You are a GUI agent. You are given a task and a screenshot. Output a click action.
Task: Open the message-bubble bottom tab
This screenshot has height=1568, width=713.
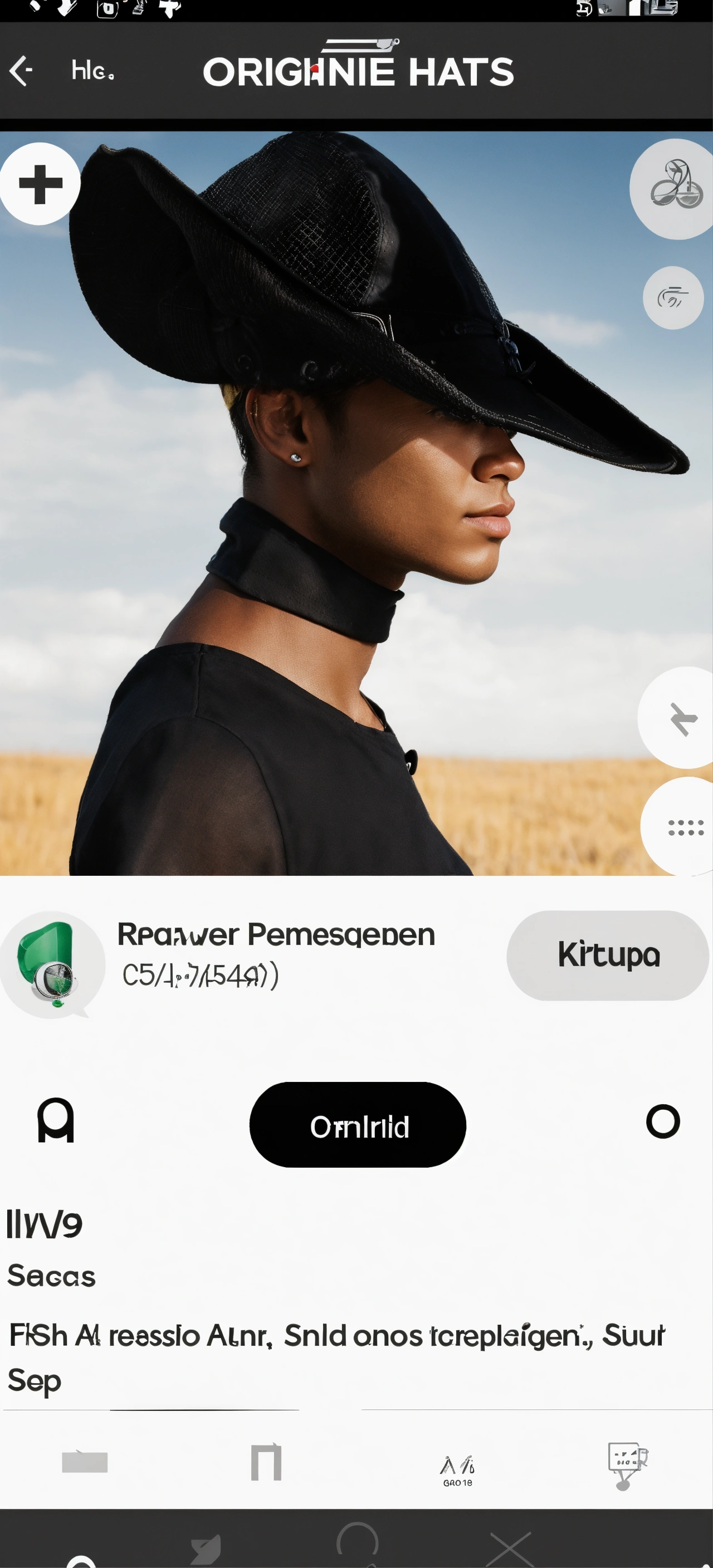[x=627, y=1464]
